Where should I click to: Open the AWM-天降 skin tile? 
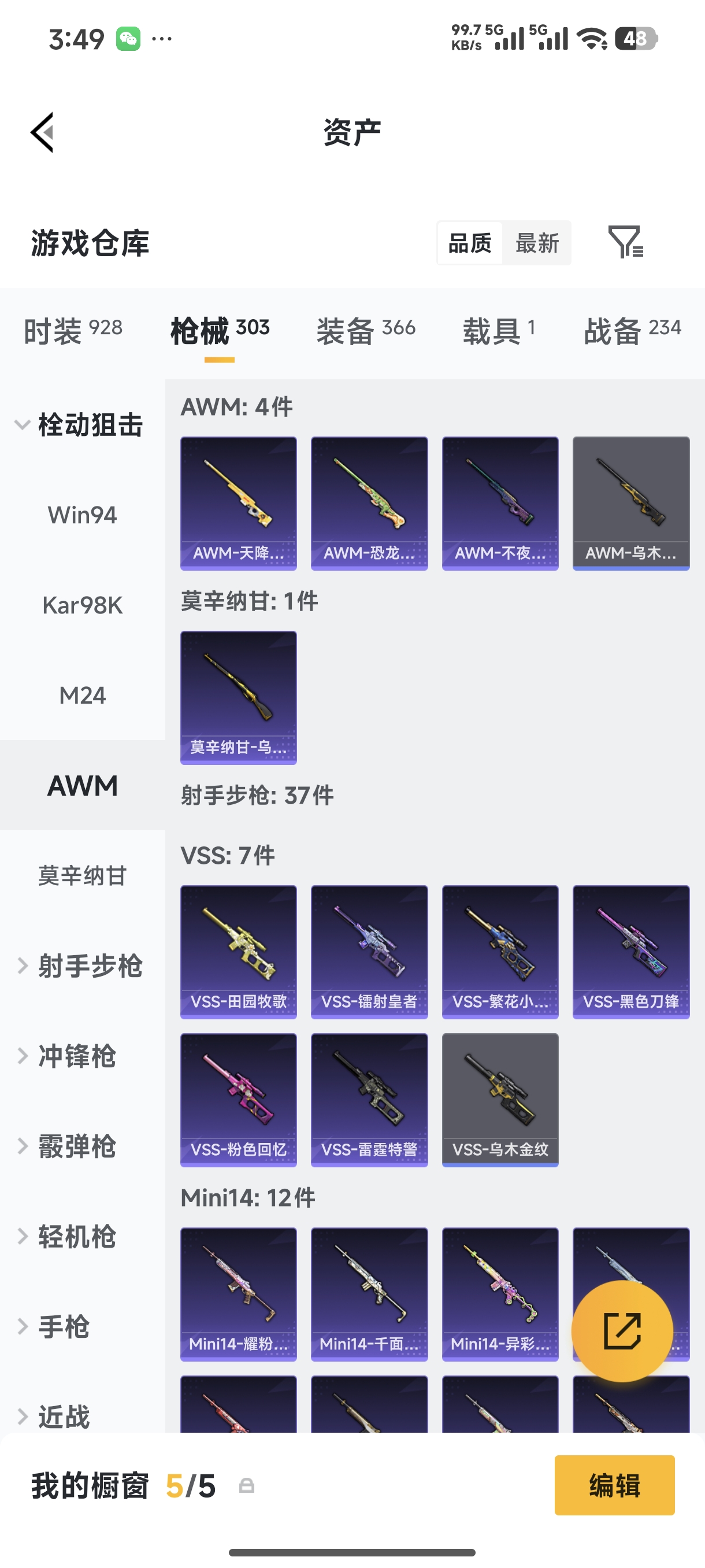pos(239,503)
